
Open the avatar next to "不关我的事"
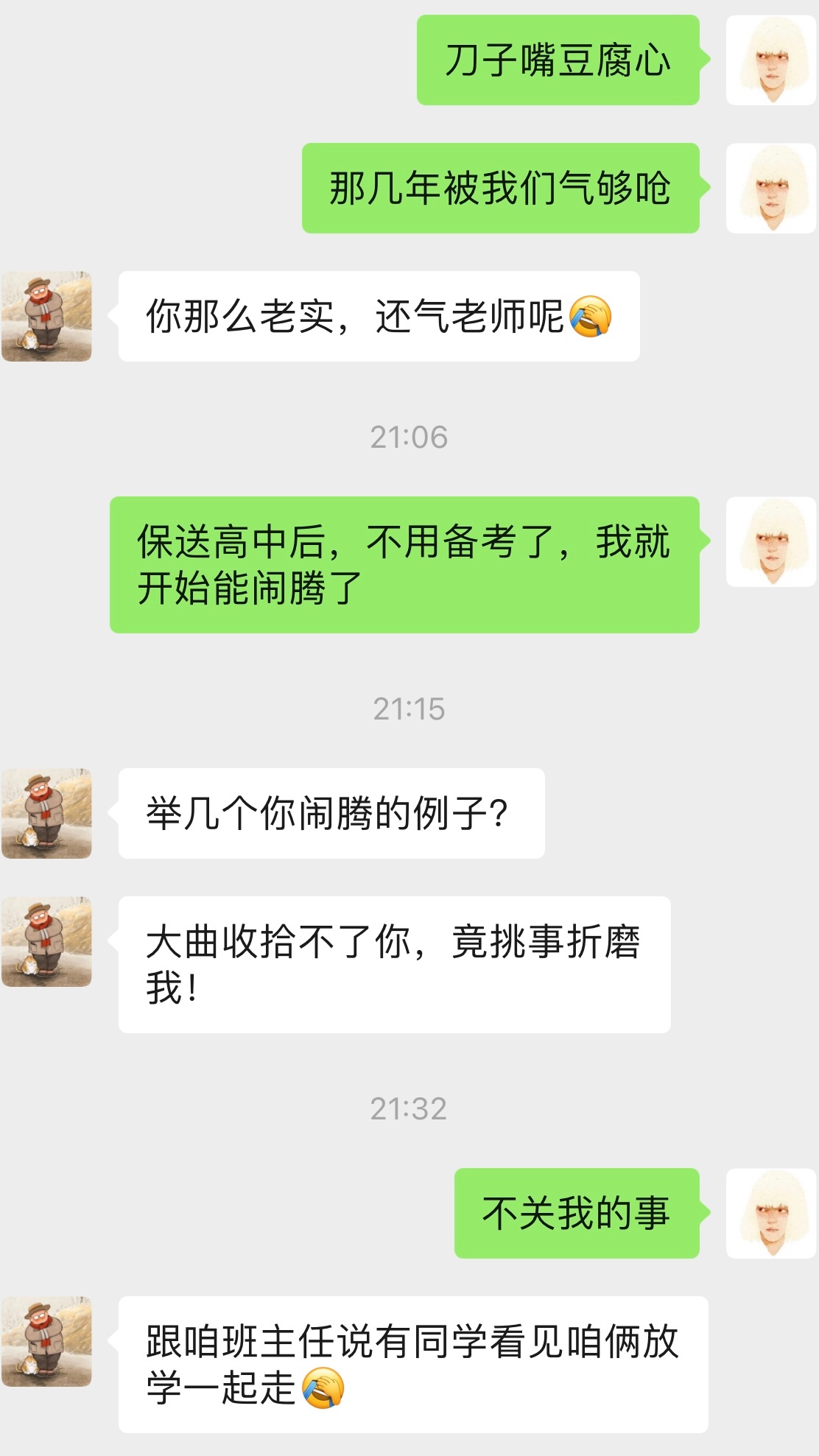pos(771,1214)
